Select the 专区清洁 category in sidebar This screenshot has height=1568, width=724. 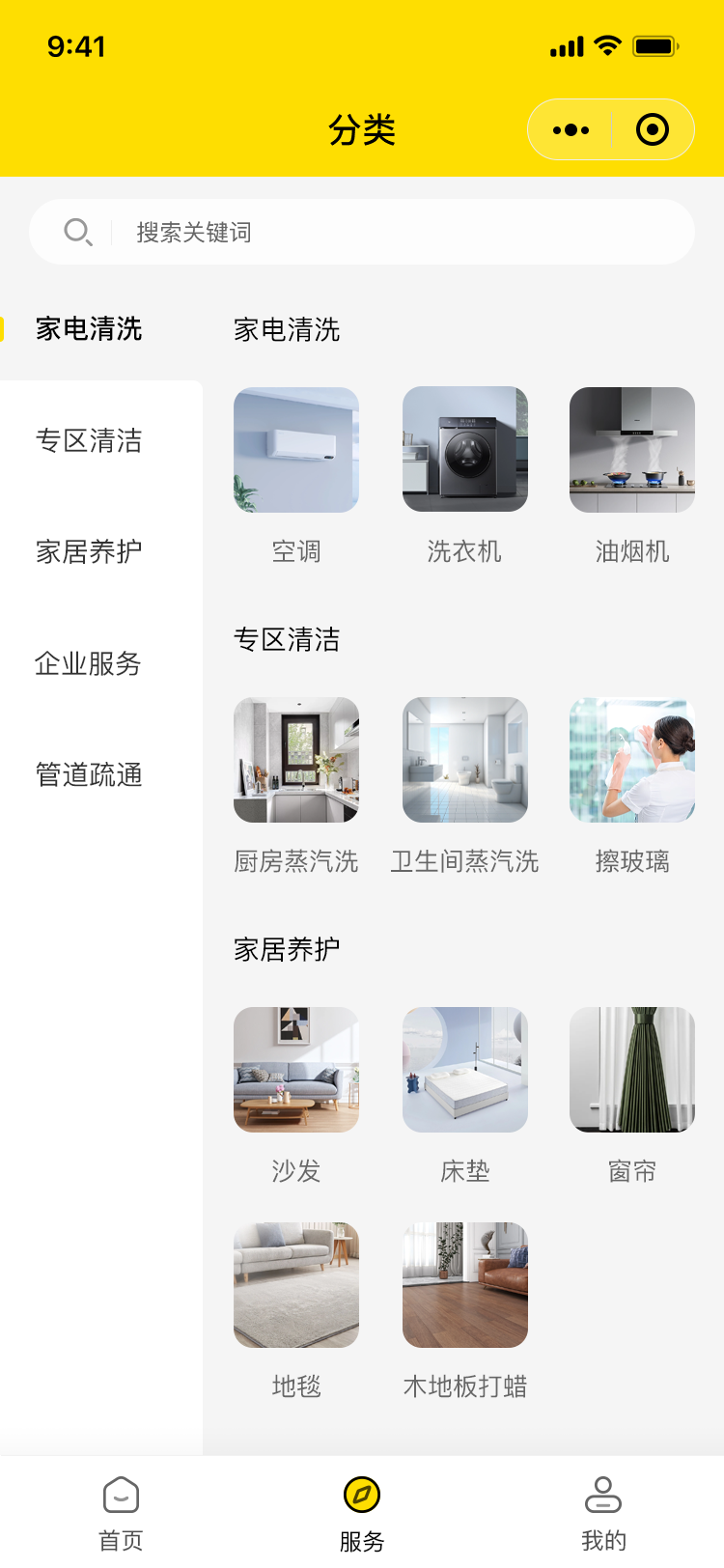(x=89, y=440)
